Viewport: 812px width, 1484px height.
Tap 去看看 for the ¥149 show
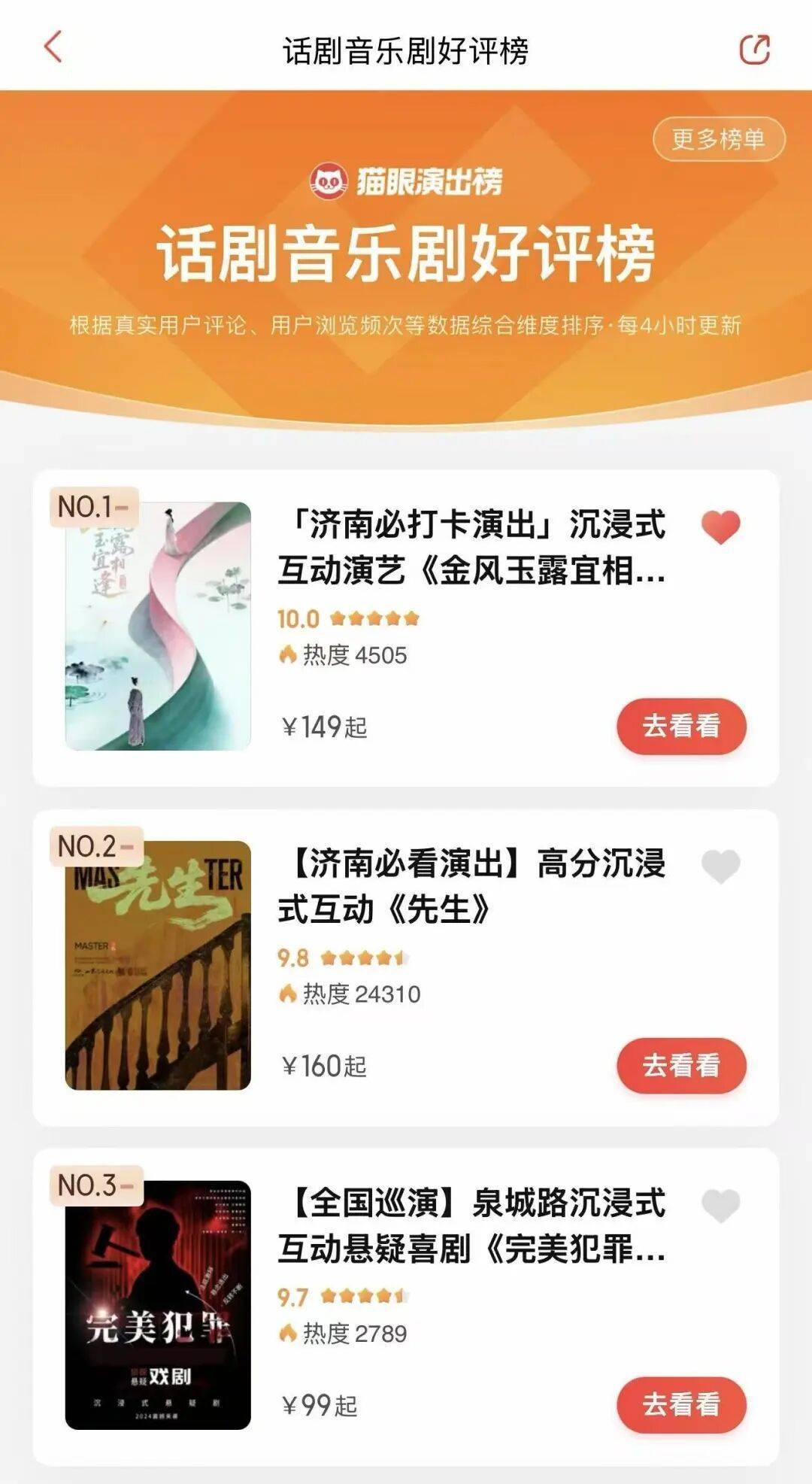tap(681, 726)
